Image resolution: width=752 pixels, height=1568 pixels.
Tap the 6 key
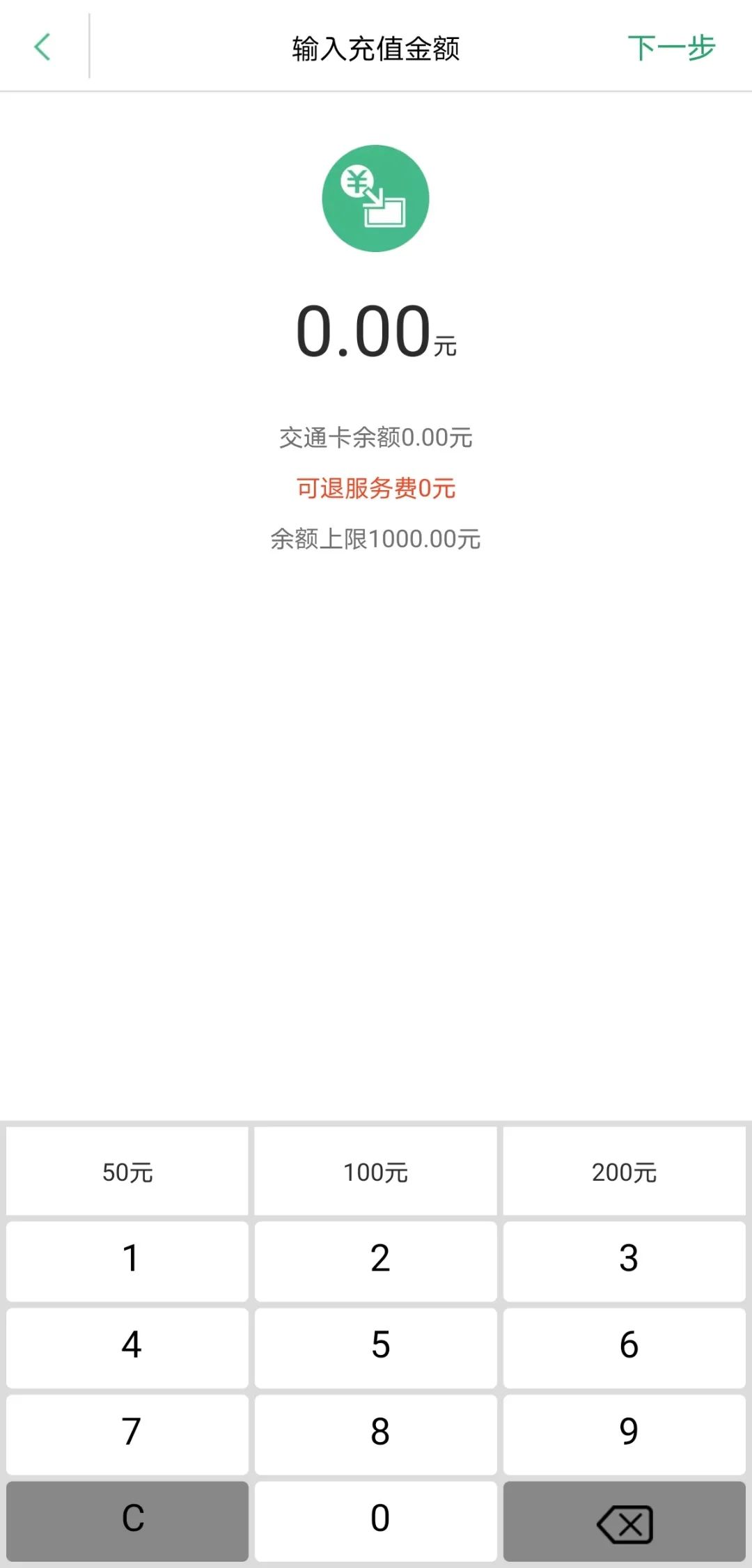point(625,1346)
